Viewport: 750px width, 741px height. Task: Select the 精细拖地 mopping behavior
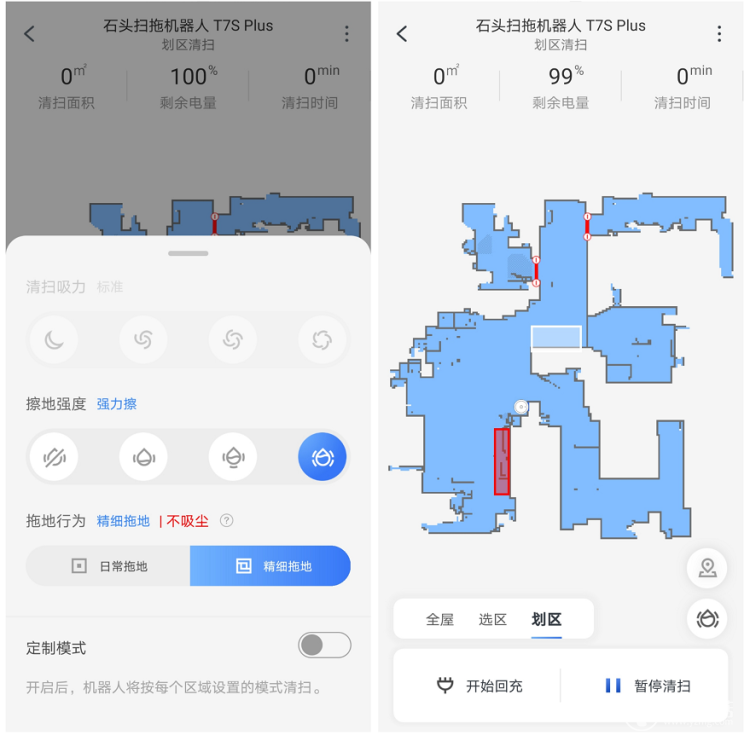tap(270, 566)
